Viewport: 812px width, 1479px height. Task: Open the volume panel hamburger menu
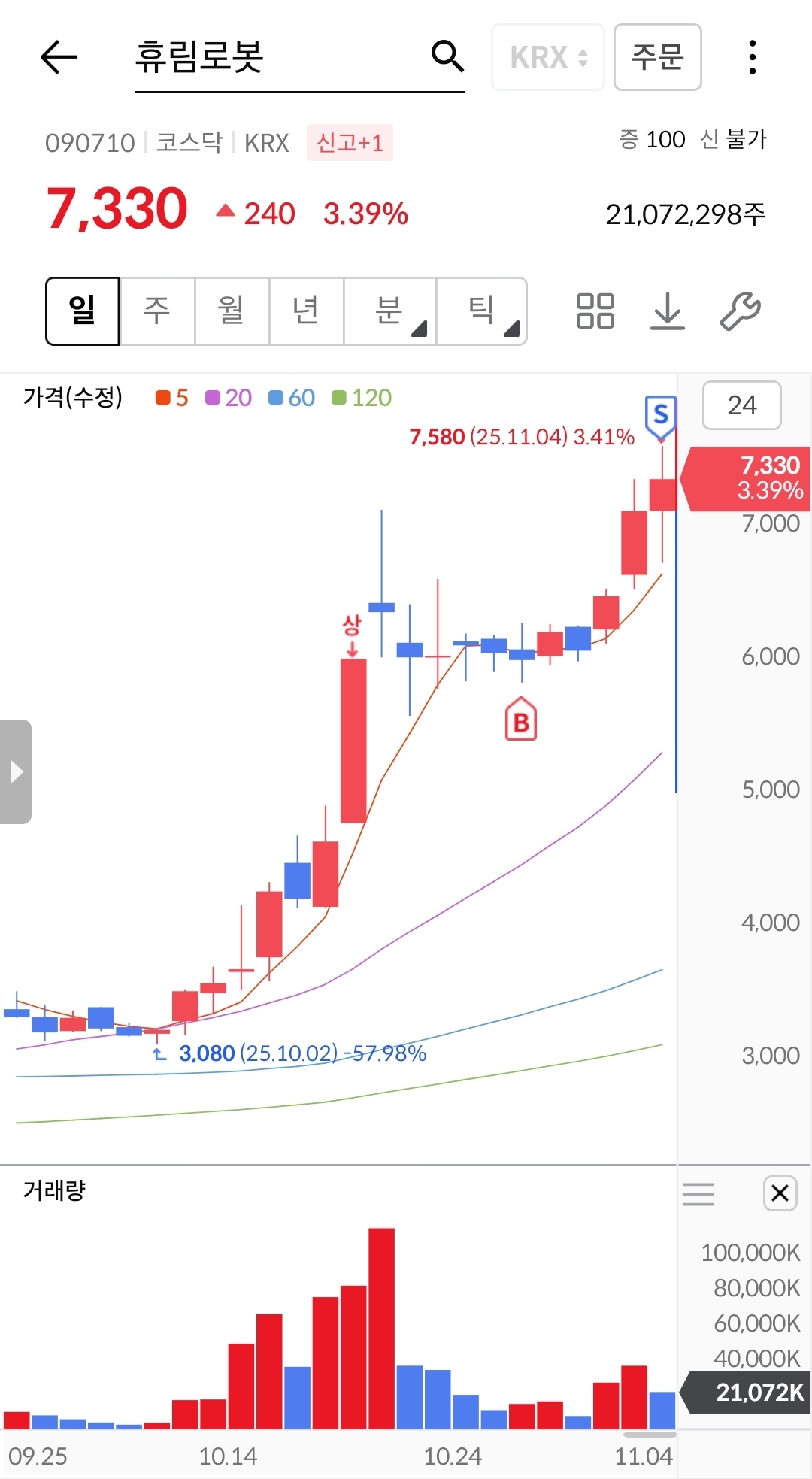tap(698, 1193)
